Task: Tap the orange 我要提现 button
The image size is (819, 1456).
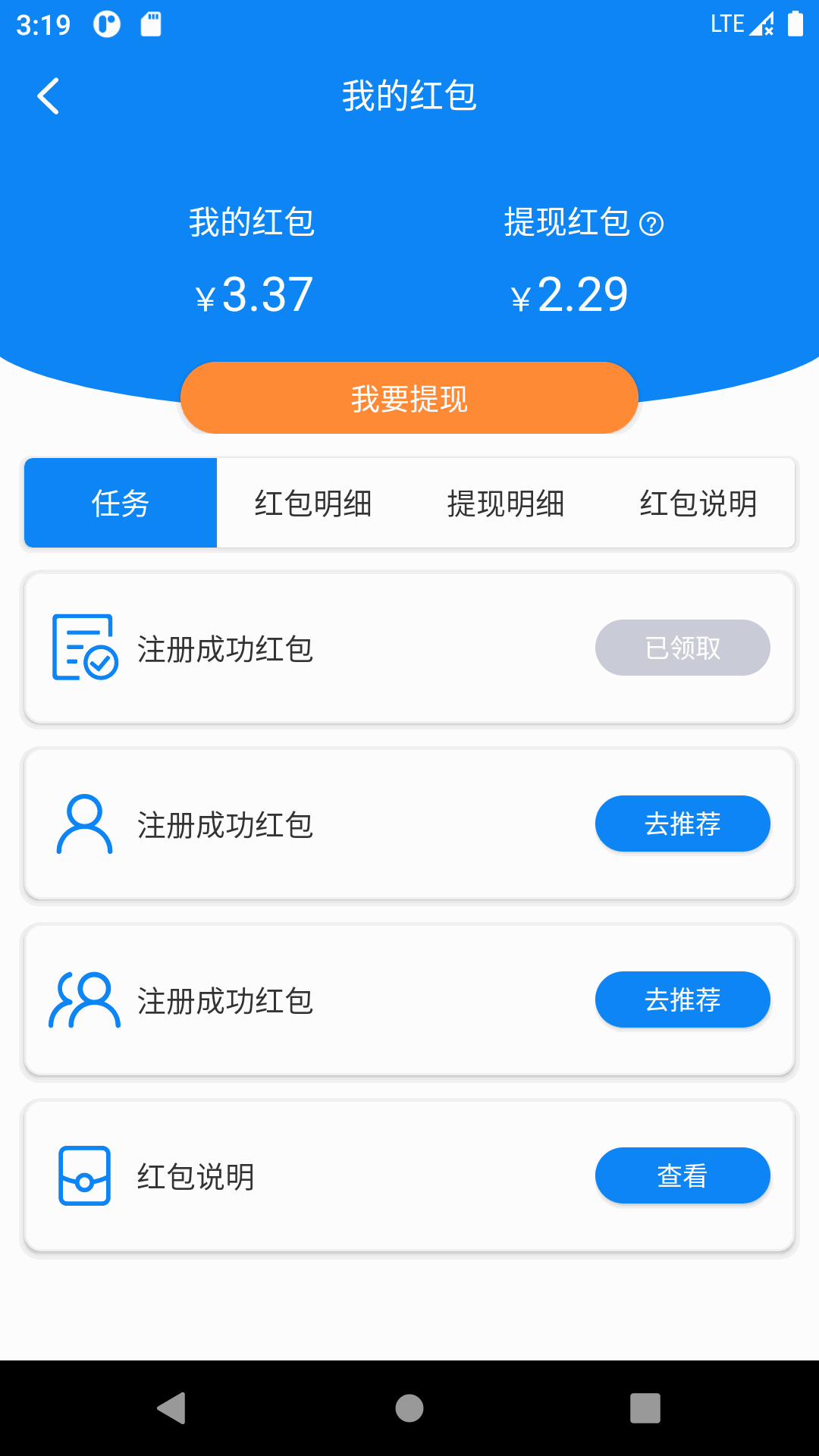Action: click(x=409, y=398)
